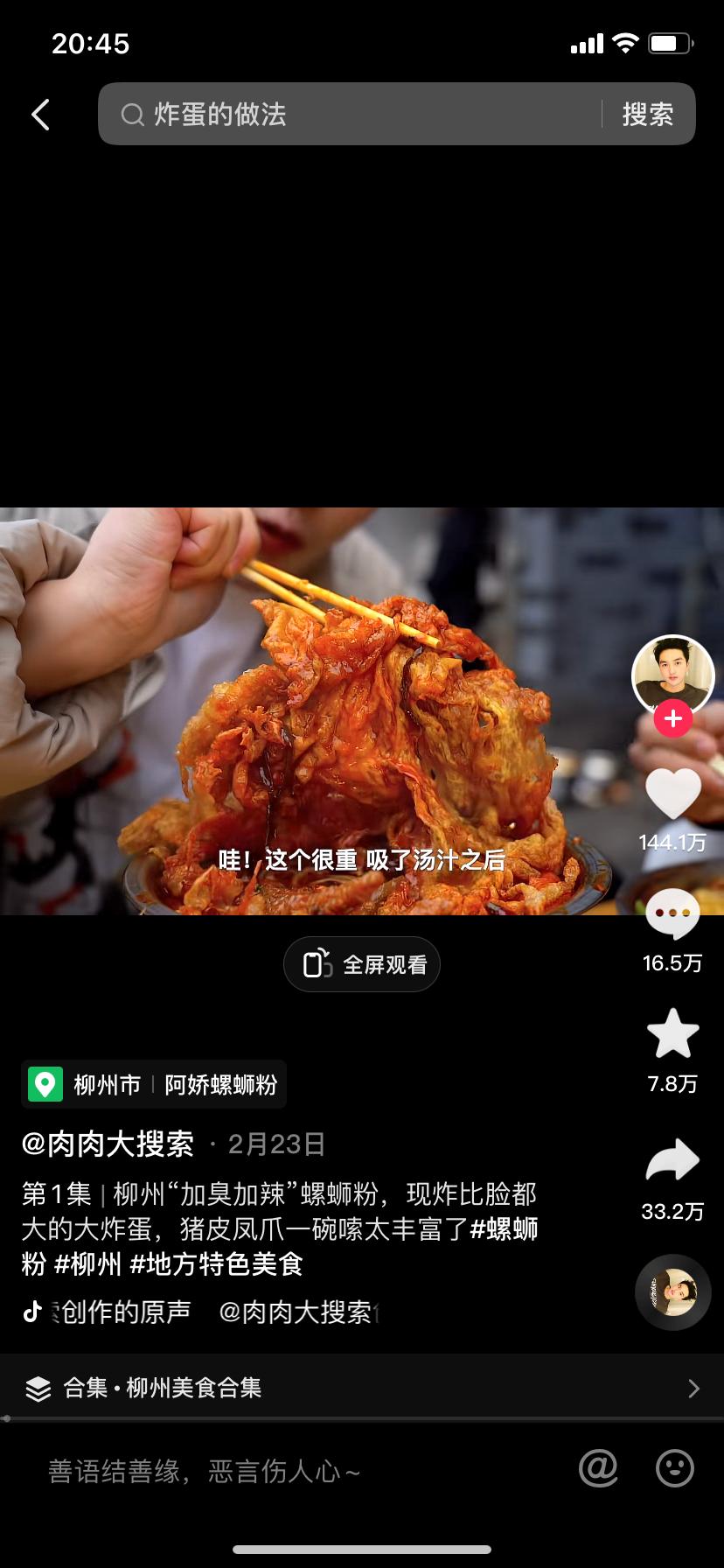Expand the 合集·柳州美食合集 collection

pyautogui.click(x=362, y=1388)
